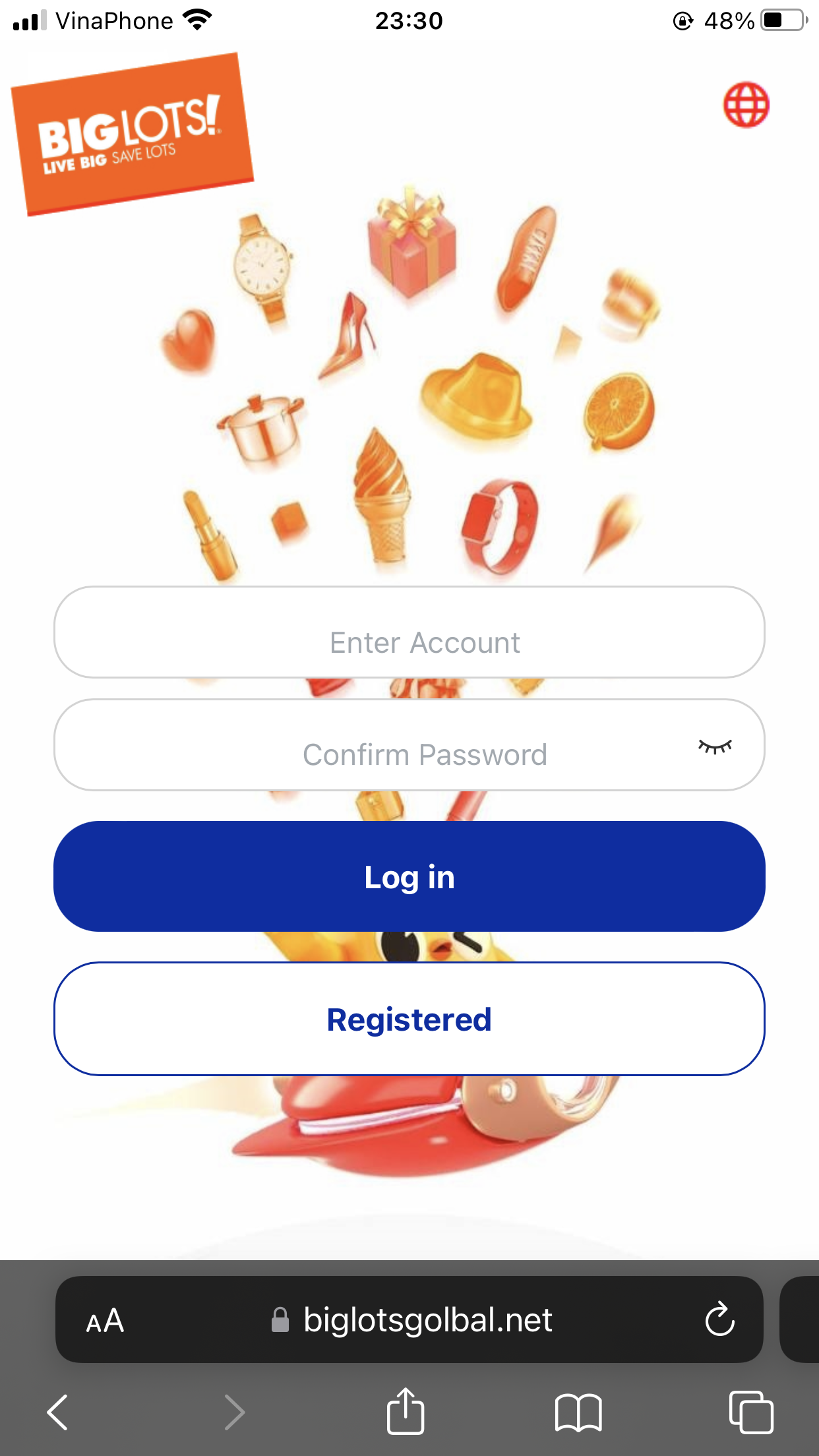819x1456 pixels.
Task: Open the language globe icon
Action: [746, 105]
